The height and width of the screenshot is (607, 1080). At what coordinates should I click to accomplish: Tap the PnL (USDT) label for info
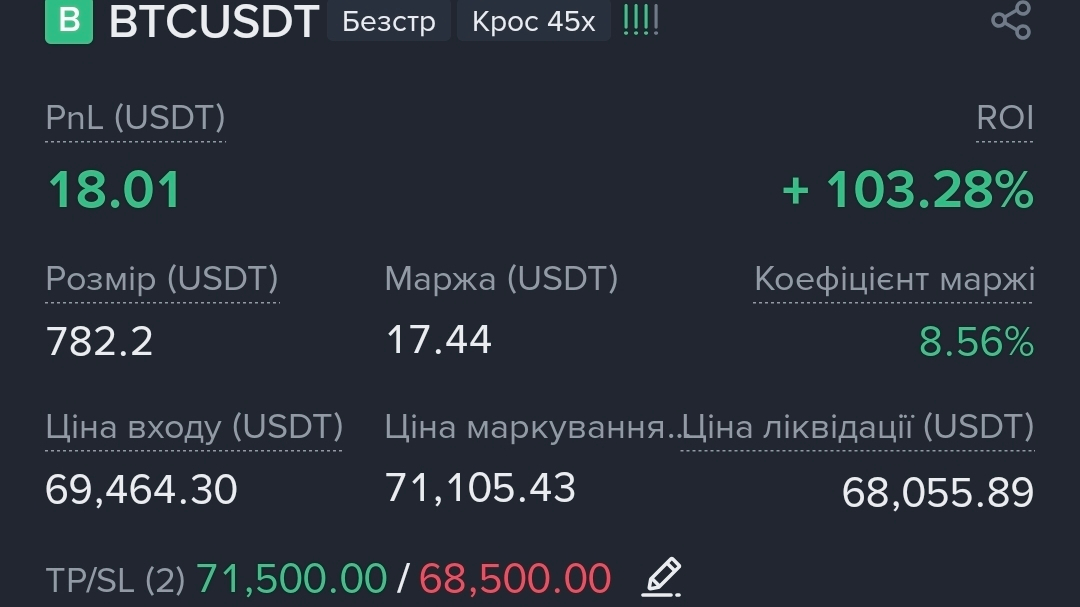[x=136, y=118]
